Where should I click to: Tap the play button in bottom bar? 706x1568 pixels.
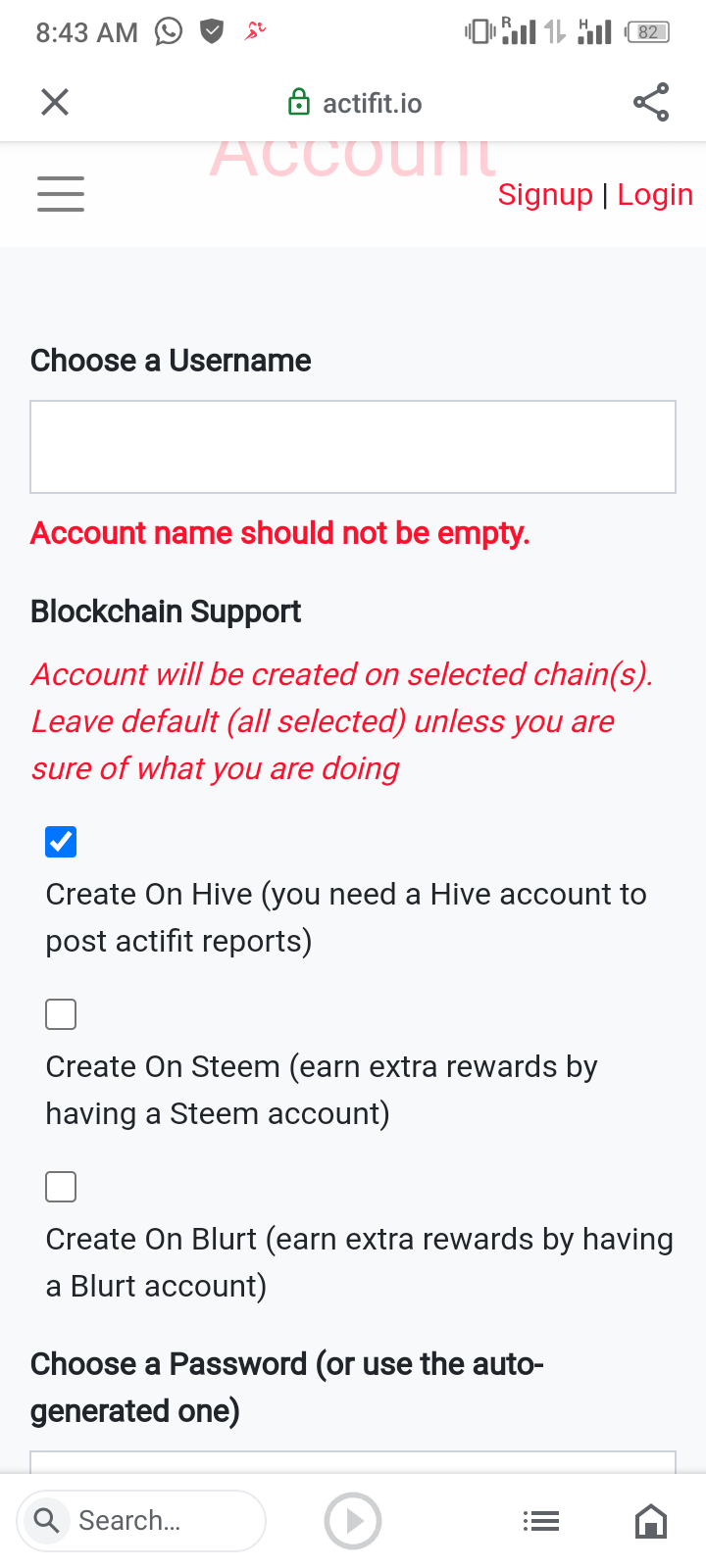(x=353, y=1521)
